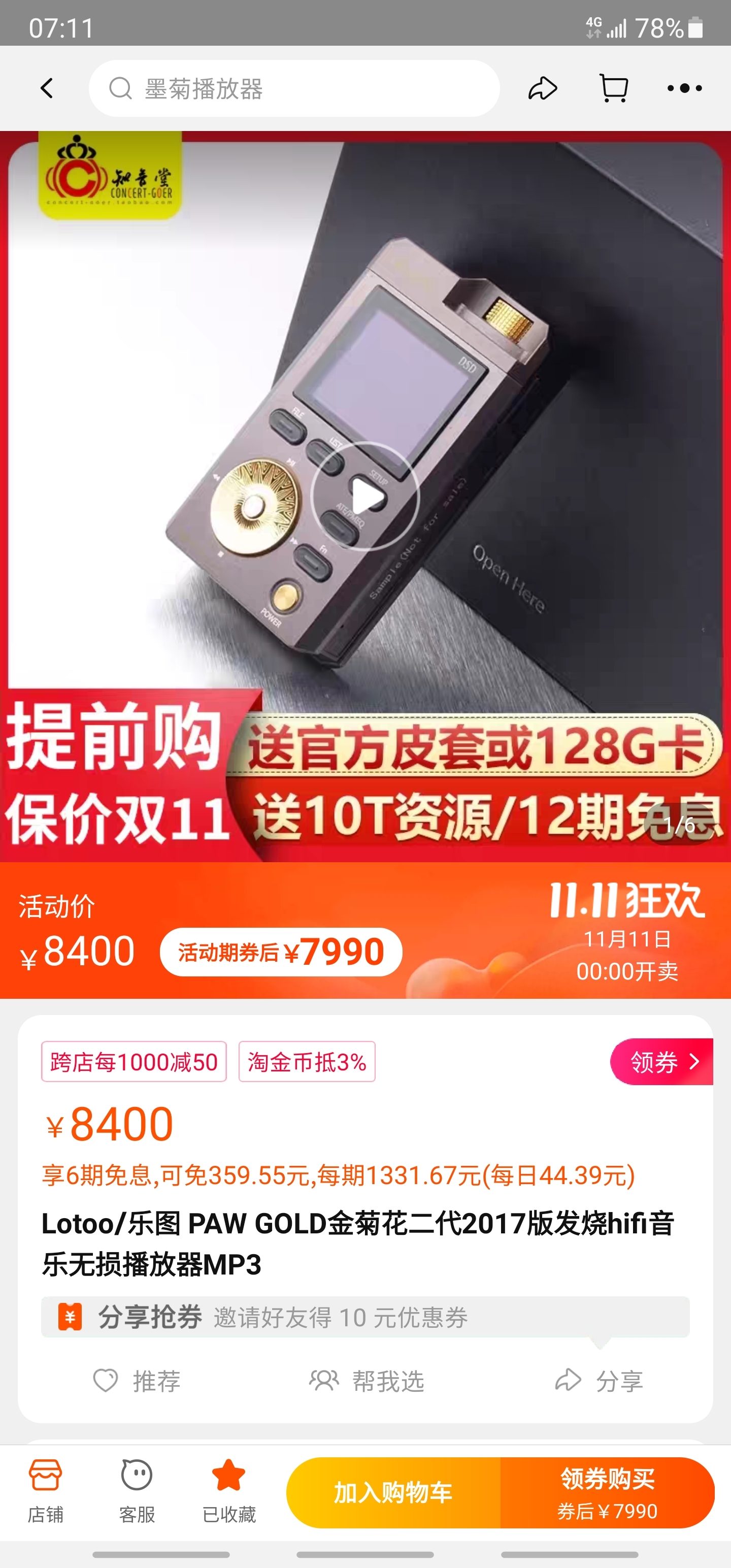This screenshot has height=1568, width=731.
Task: Play the product video
Action: tap(365, 496)
